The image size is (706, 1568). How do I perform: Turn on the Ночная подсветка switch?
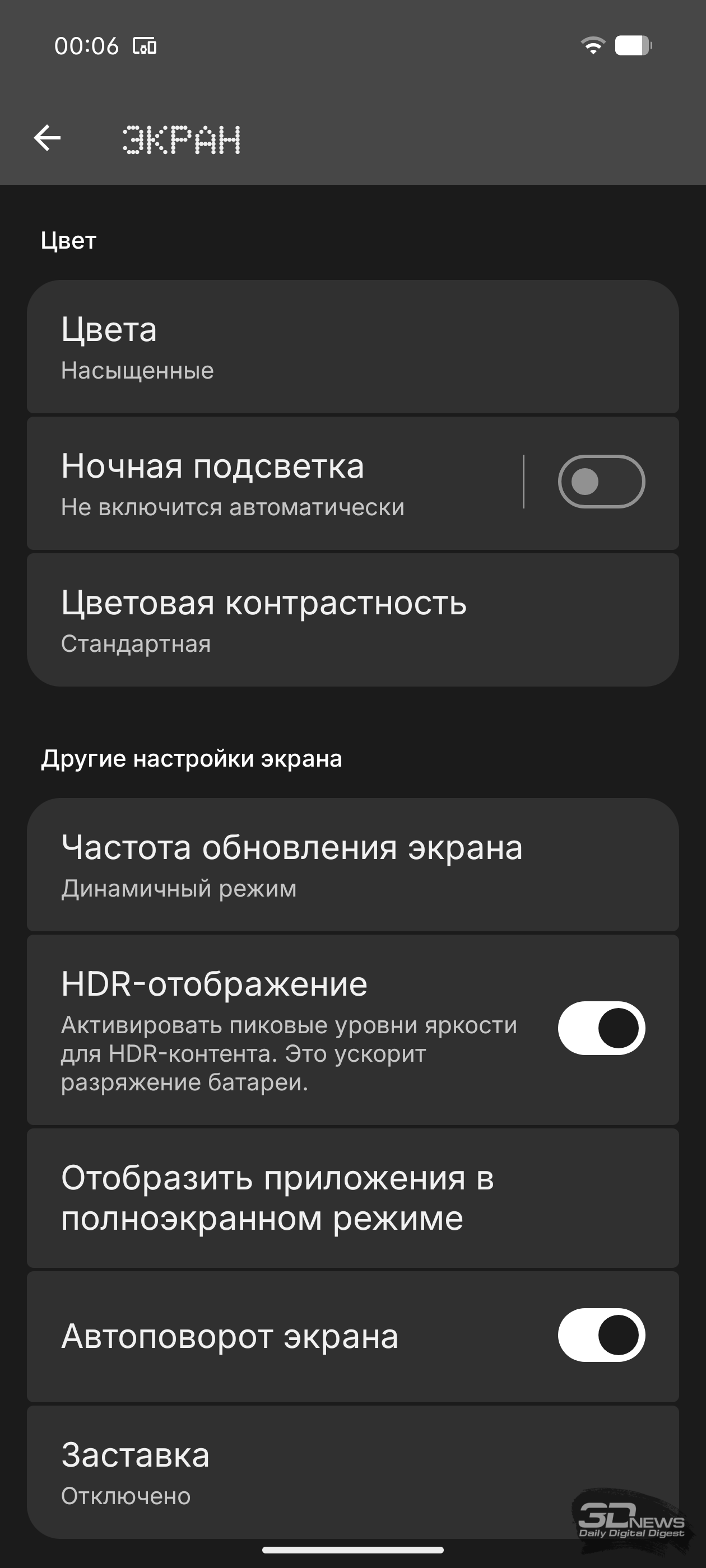coord(601,482)
